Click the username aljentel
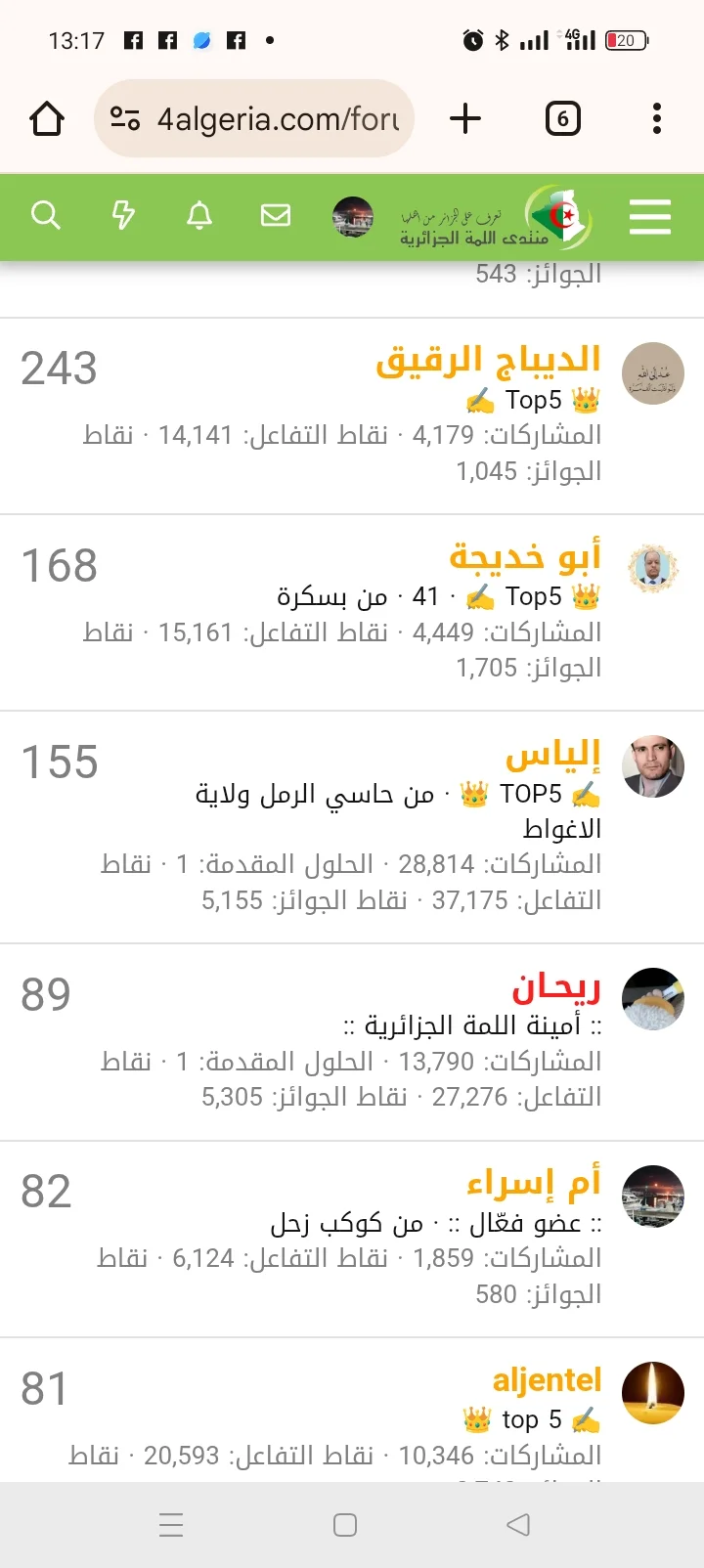Image resolution: width=704 pixels, height=1568 pixels. click(546, 1380)
